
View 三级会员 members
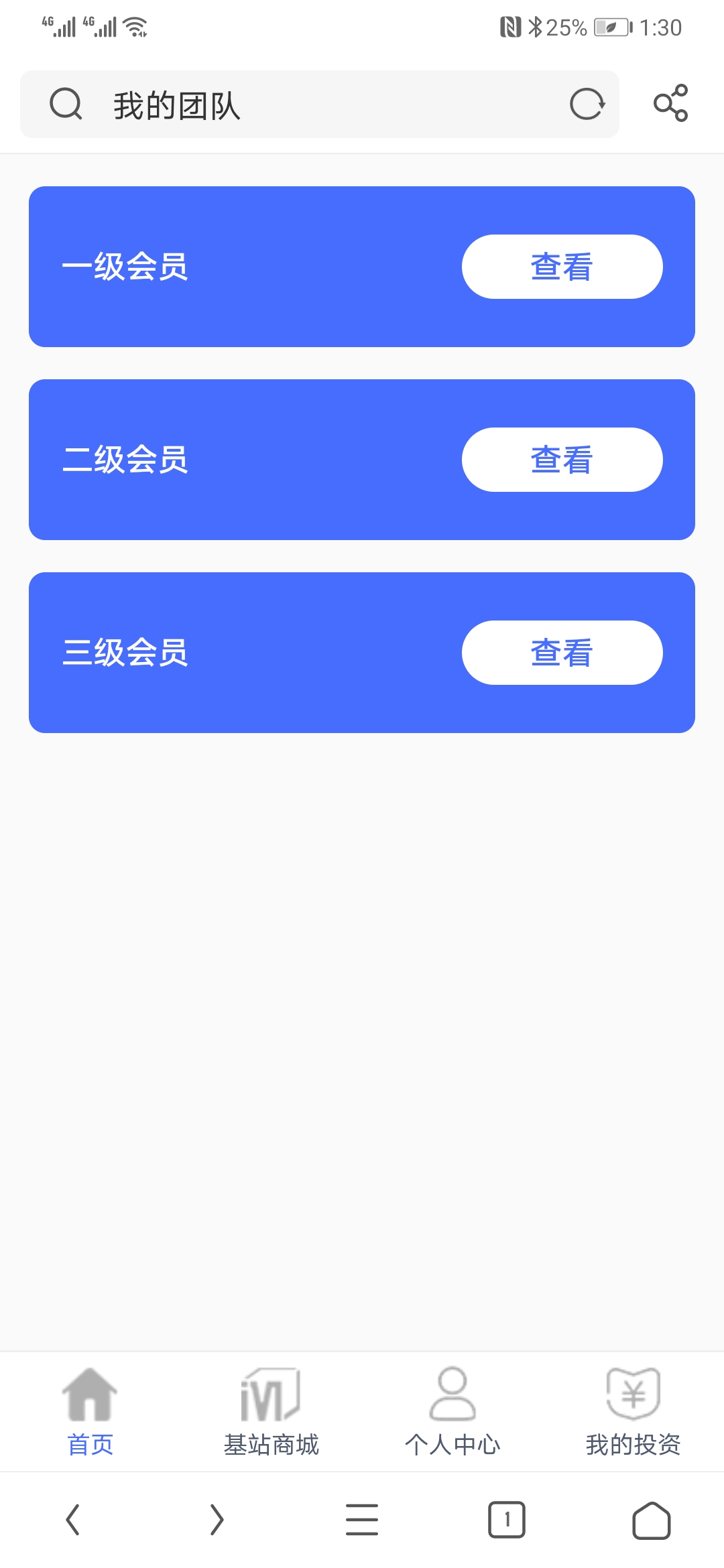point(562,653)
